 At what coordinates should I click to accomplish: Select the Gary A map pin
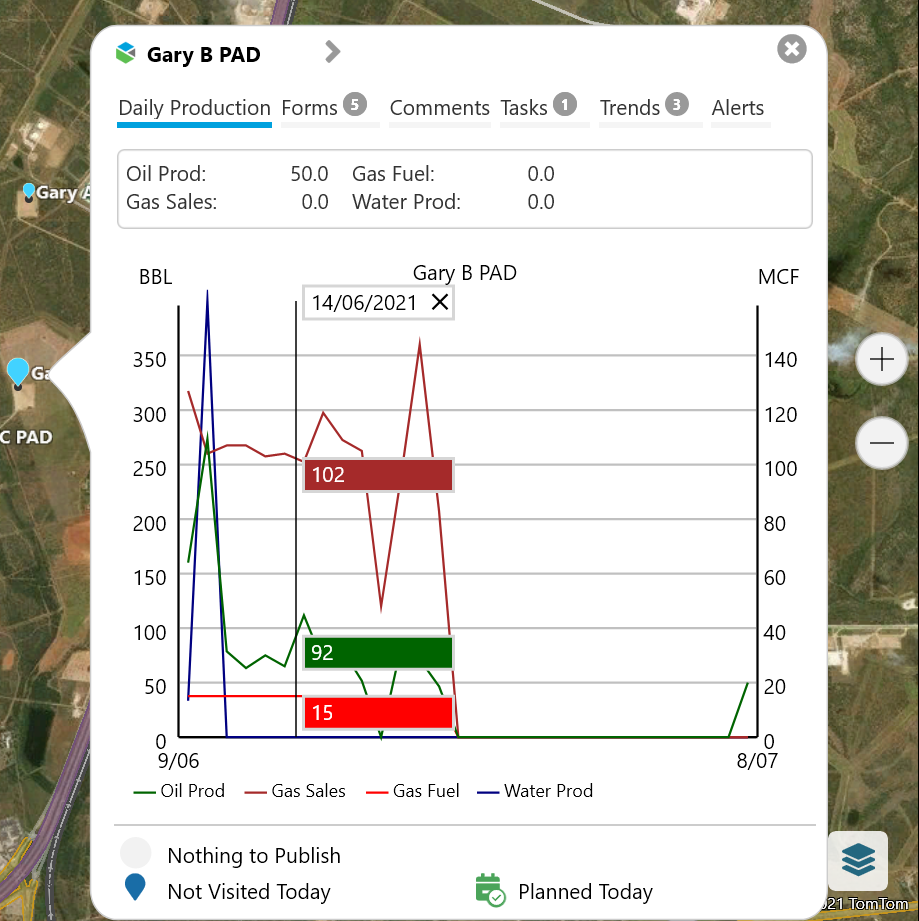(29, 191)
